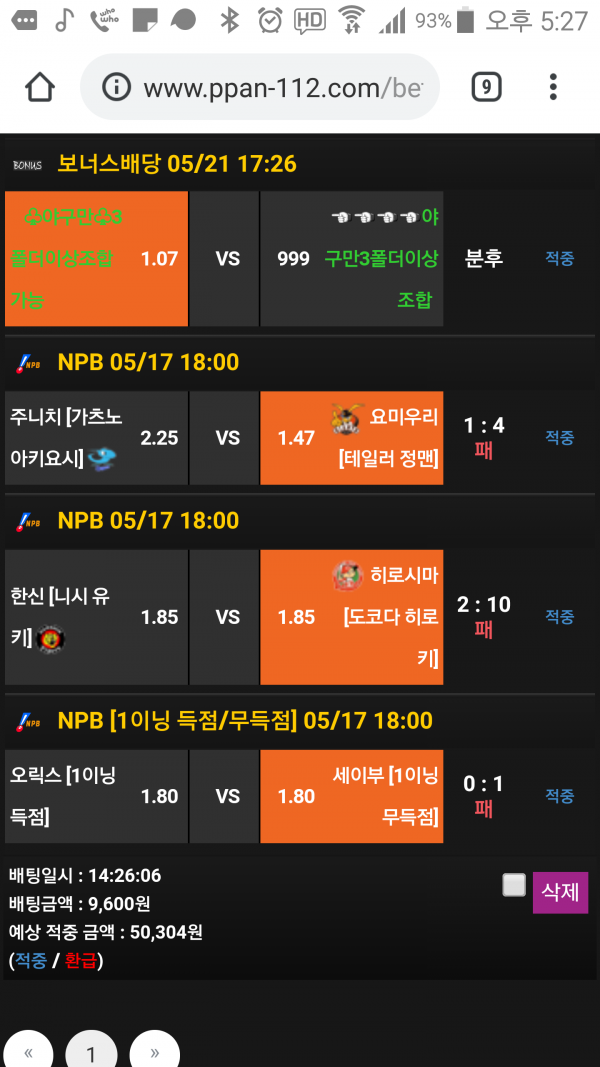Go to the previous page with «
600x1067 pixels.
click(29, 1052)
